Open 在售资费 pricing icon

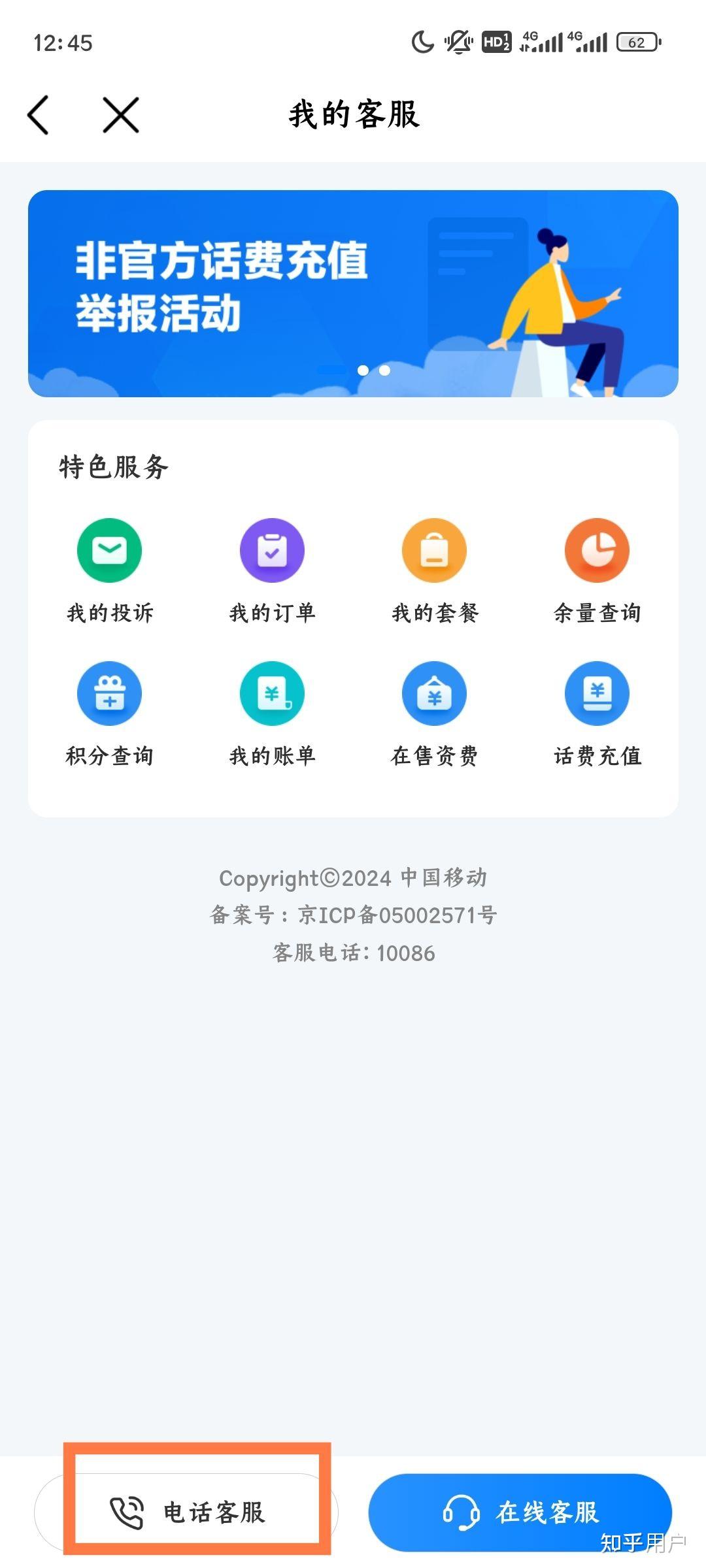tap(433, 694)
